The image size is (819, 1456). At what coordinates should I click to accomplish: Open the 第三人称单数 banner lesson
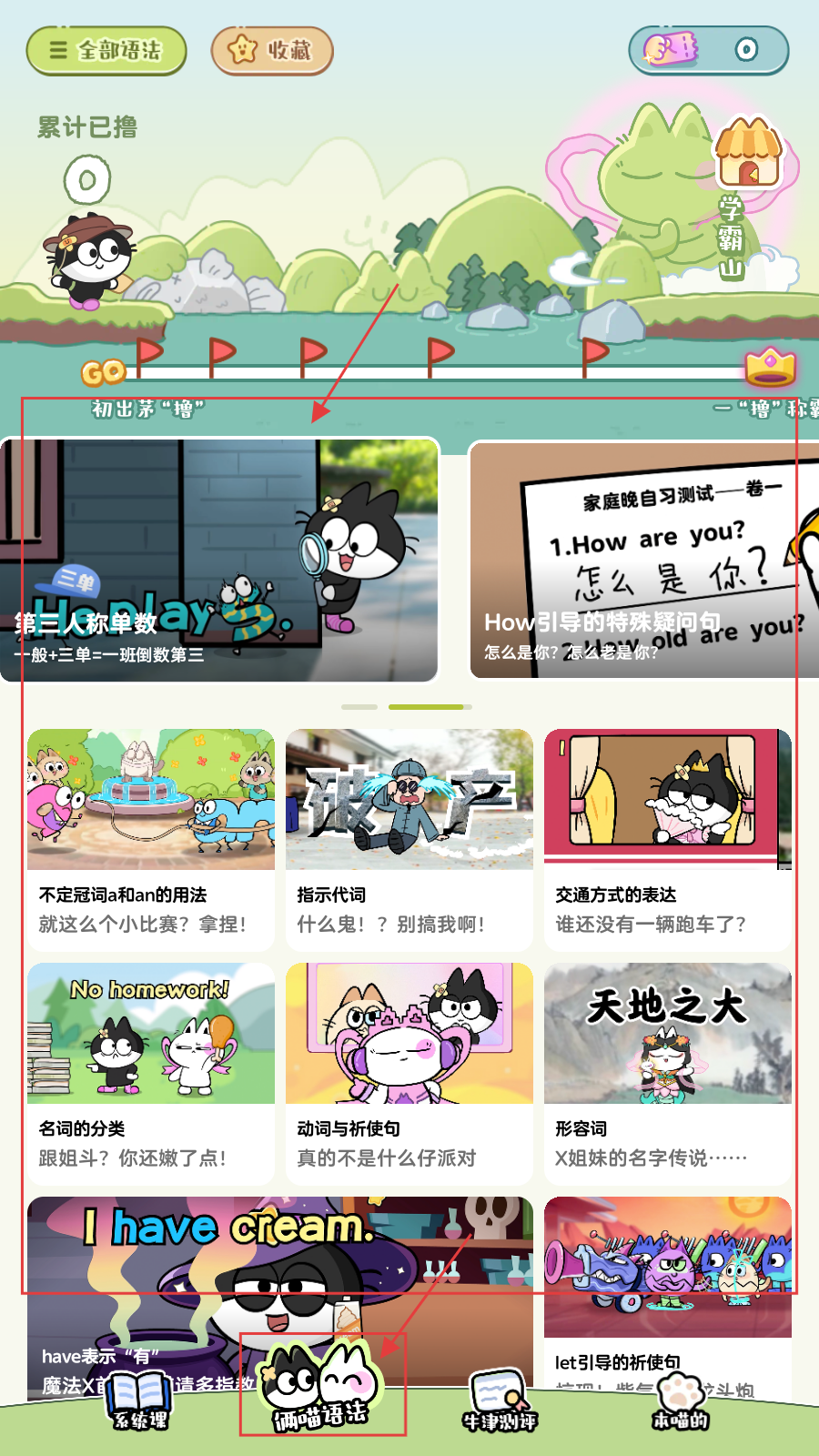[219, 560]
